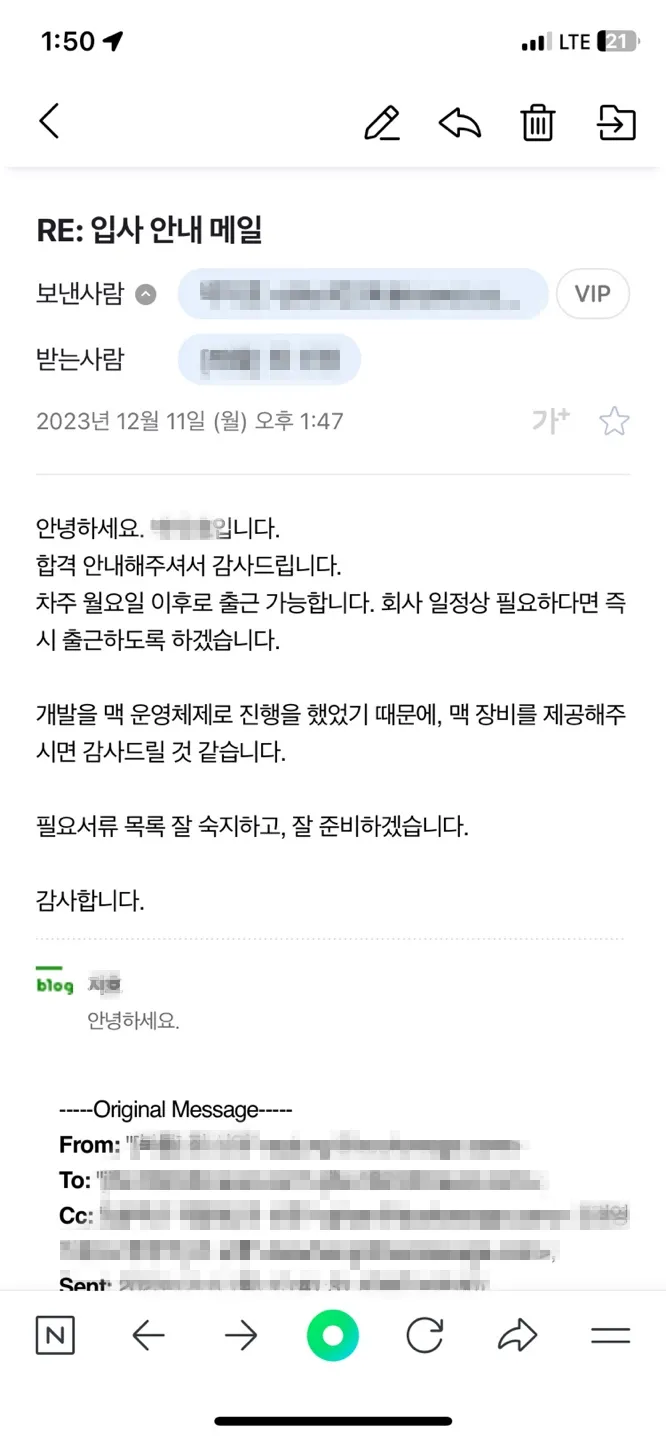Delete this email with the trash icon
Screen dimensions: 666x1440
(x=538, y=123)
